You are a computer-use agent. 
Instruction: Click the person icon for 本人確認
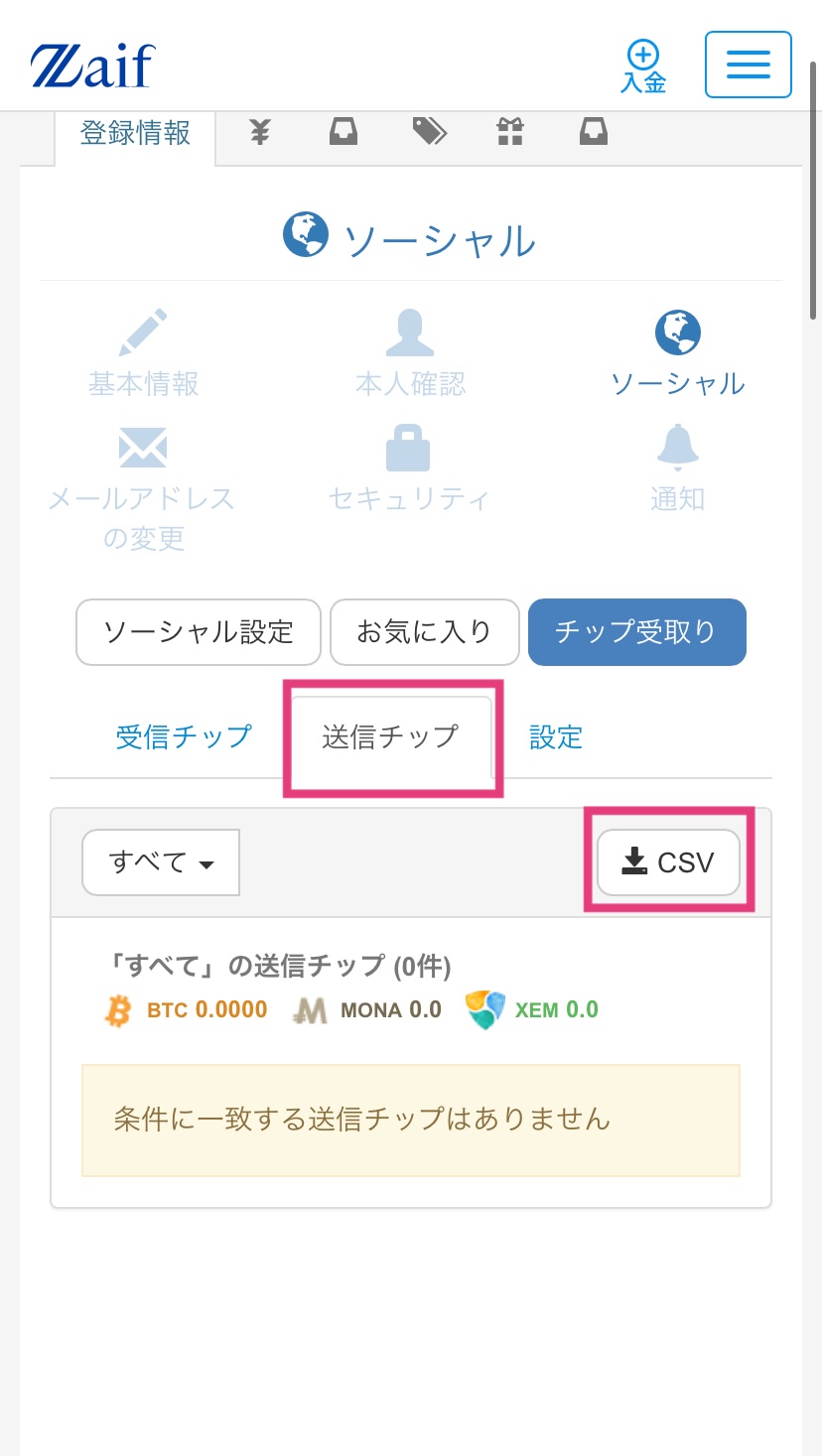[410, 331]
